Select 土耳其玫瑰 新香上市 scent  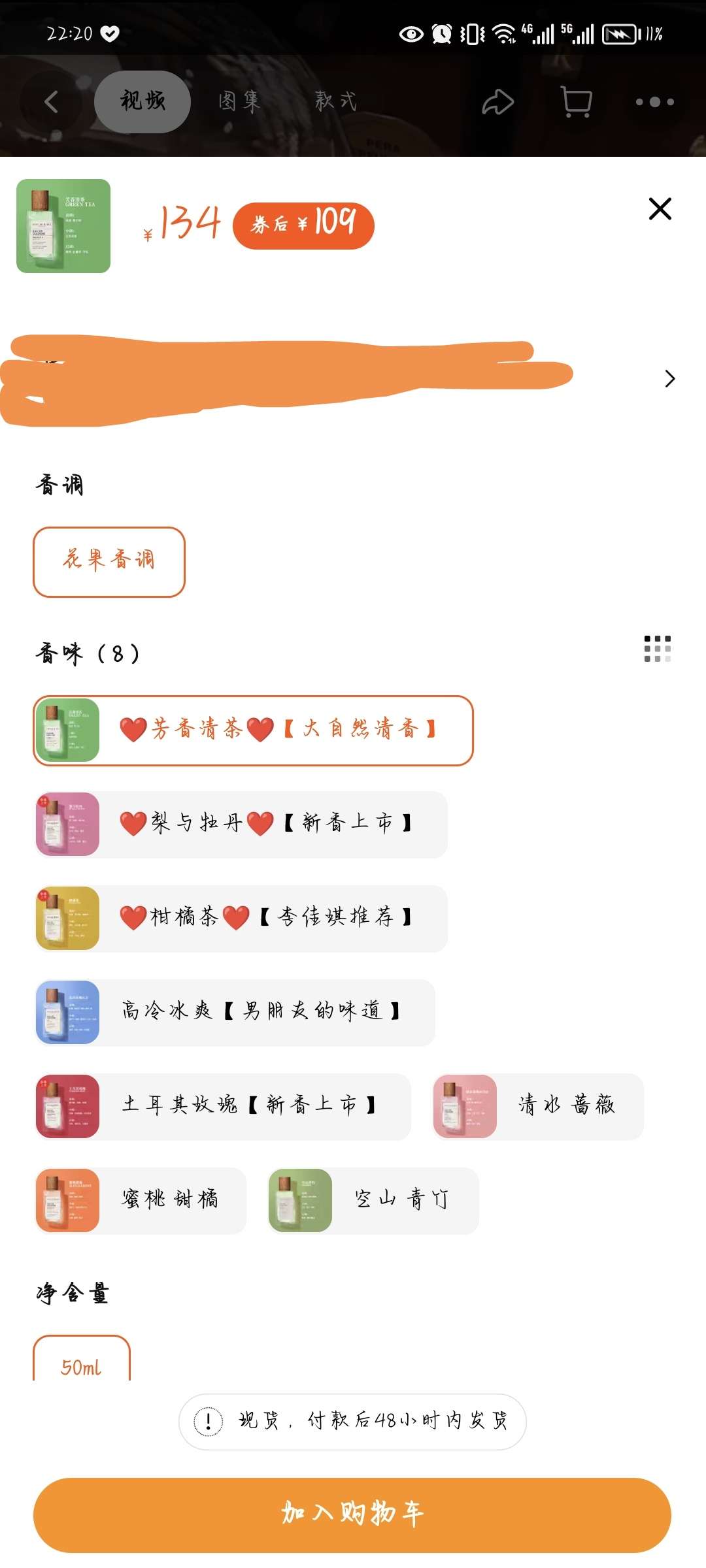point(223,1106)
